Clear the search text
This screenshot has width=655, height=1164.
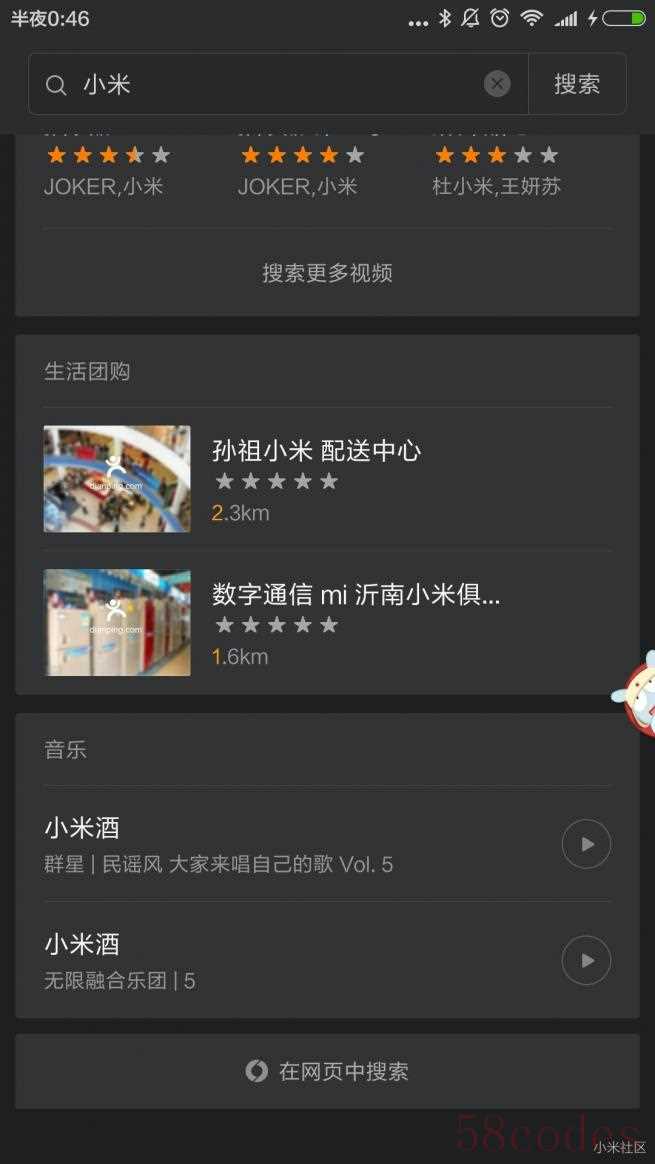pyautogui.click(x=497, y=84)
